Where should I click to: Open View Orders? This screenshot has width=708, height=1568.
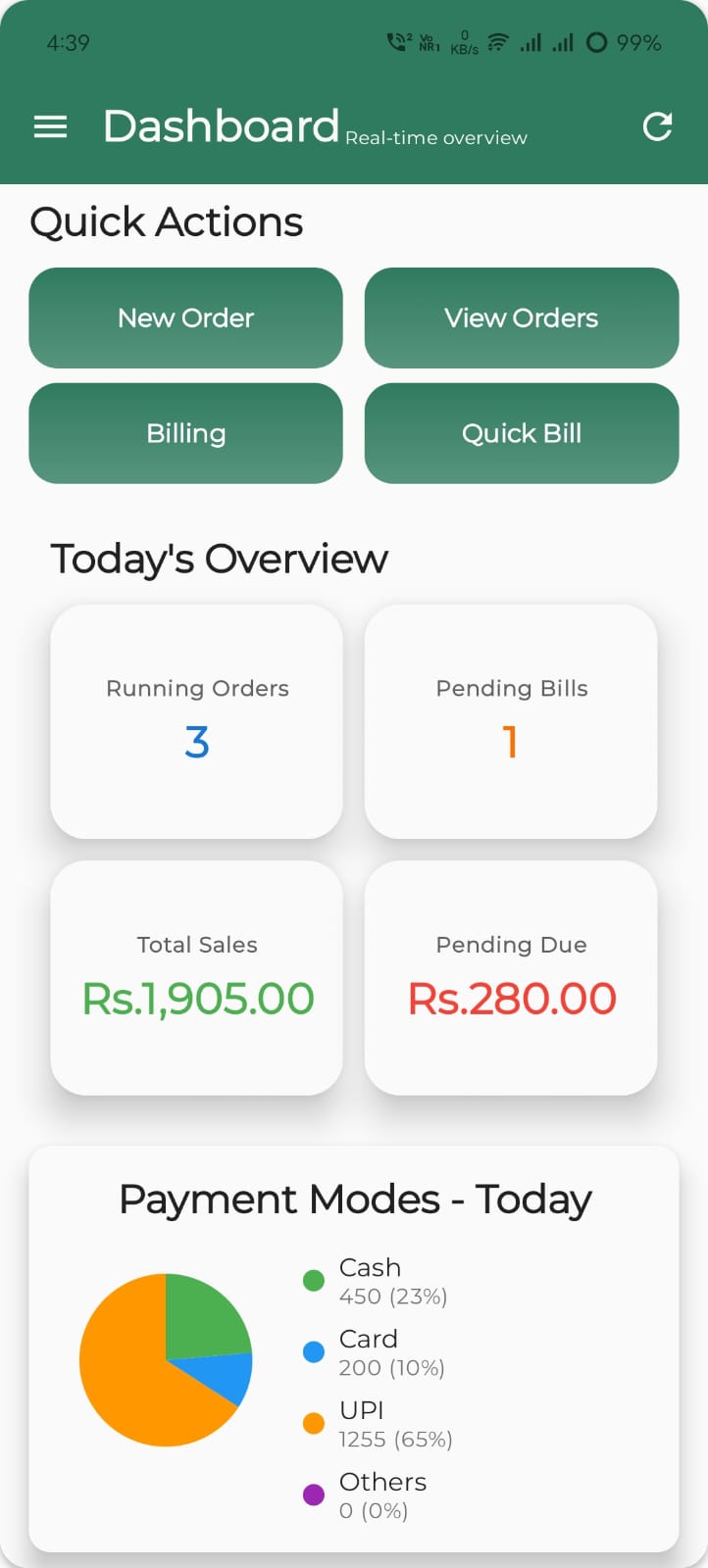(x=521, y=318)
